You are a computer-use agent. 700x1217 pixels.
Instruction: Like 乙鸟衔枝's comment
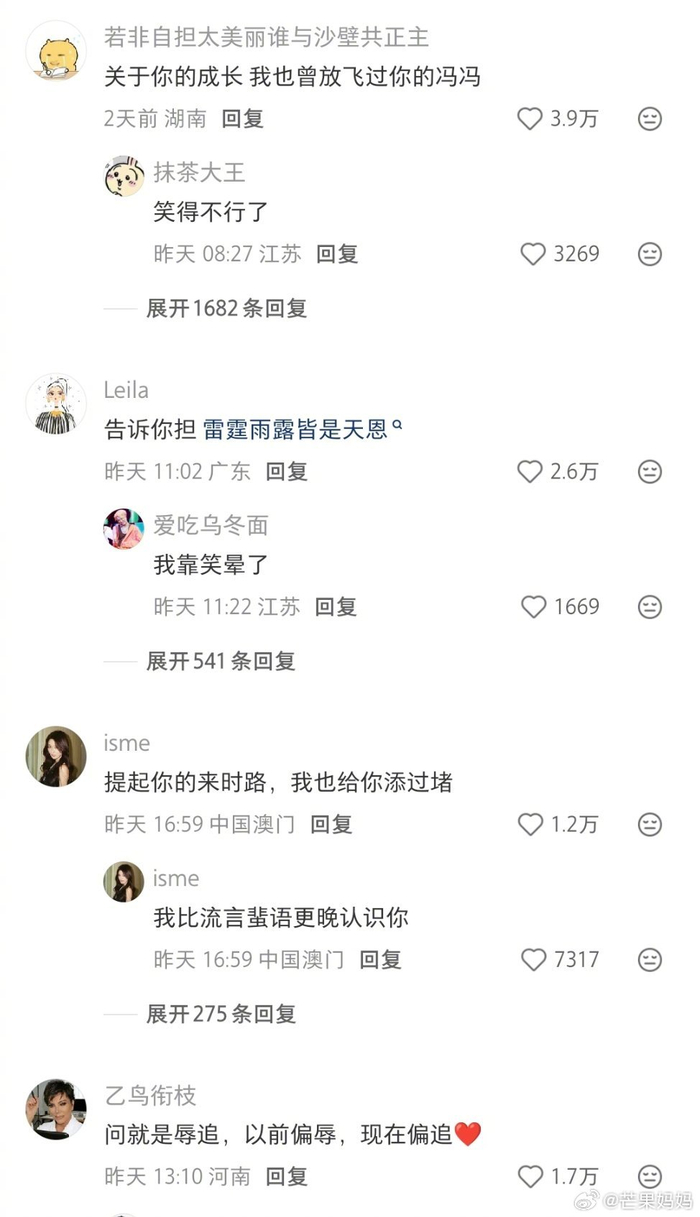(530, 1177)
